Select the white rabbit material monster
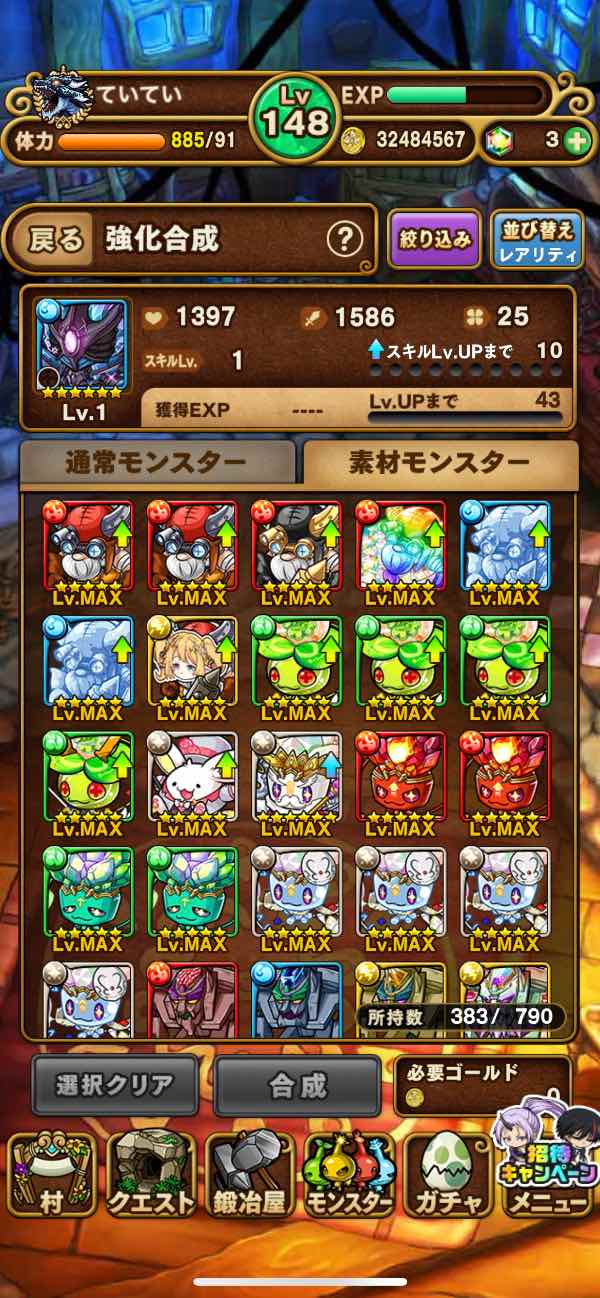 (191, 779)
